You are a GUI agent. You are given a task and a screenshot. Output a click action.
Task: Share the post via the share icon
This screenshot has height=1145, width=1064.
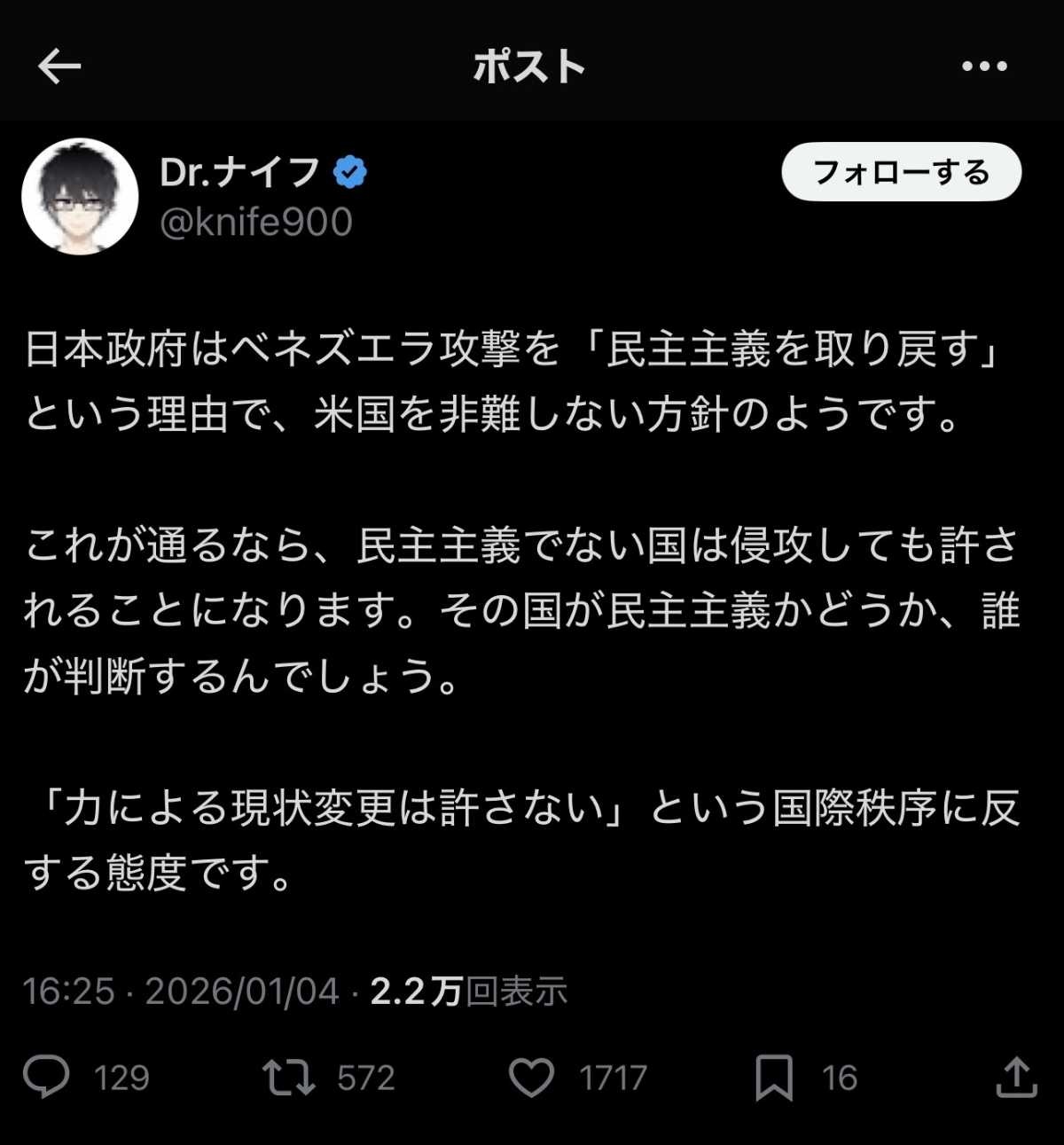(1016, 1078)
